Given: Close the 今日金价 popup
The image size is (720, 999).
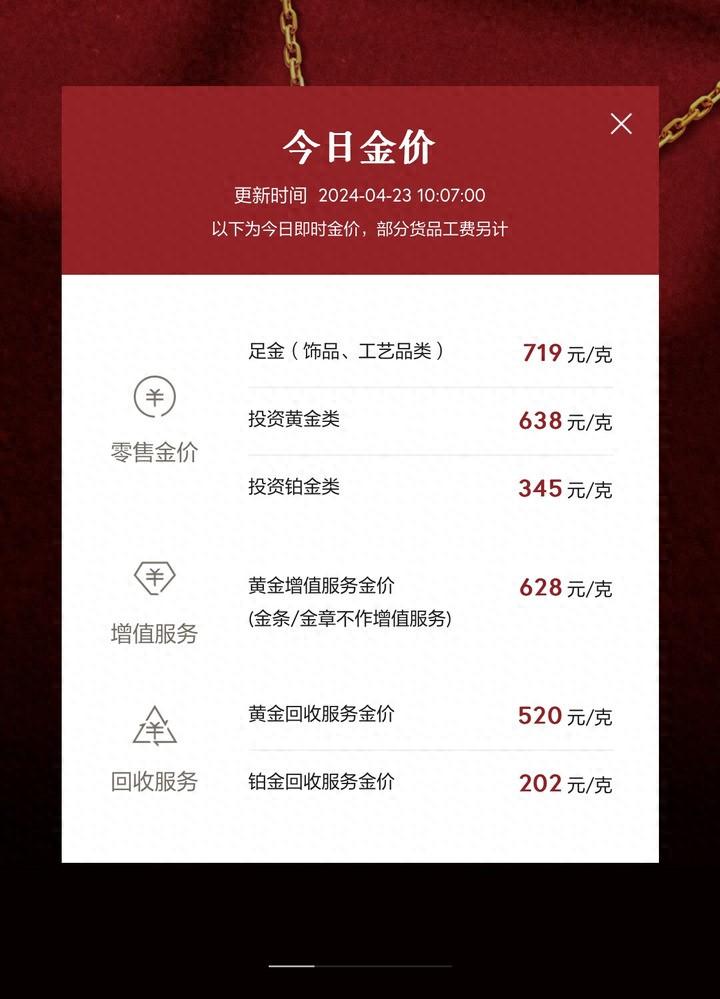Looking at the screenshot, I should click(621, 124).
